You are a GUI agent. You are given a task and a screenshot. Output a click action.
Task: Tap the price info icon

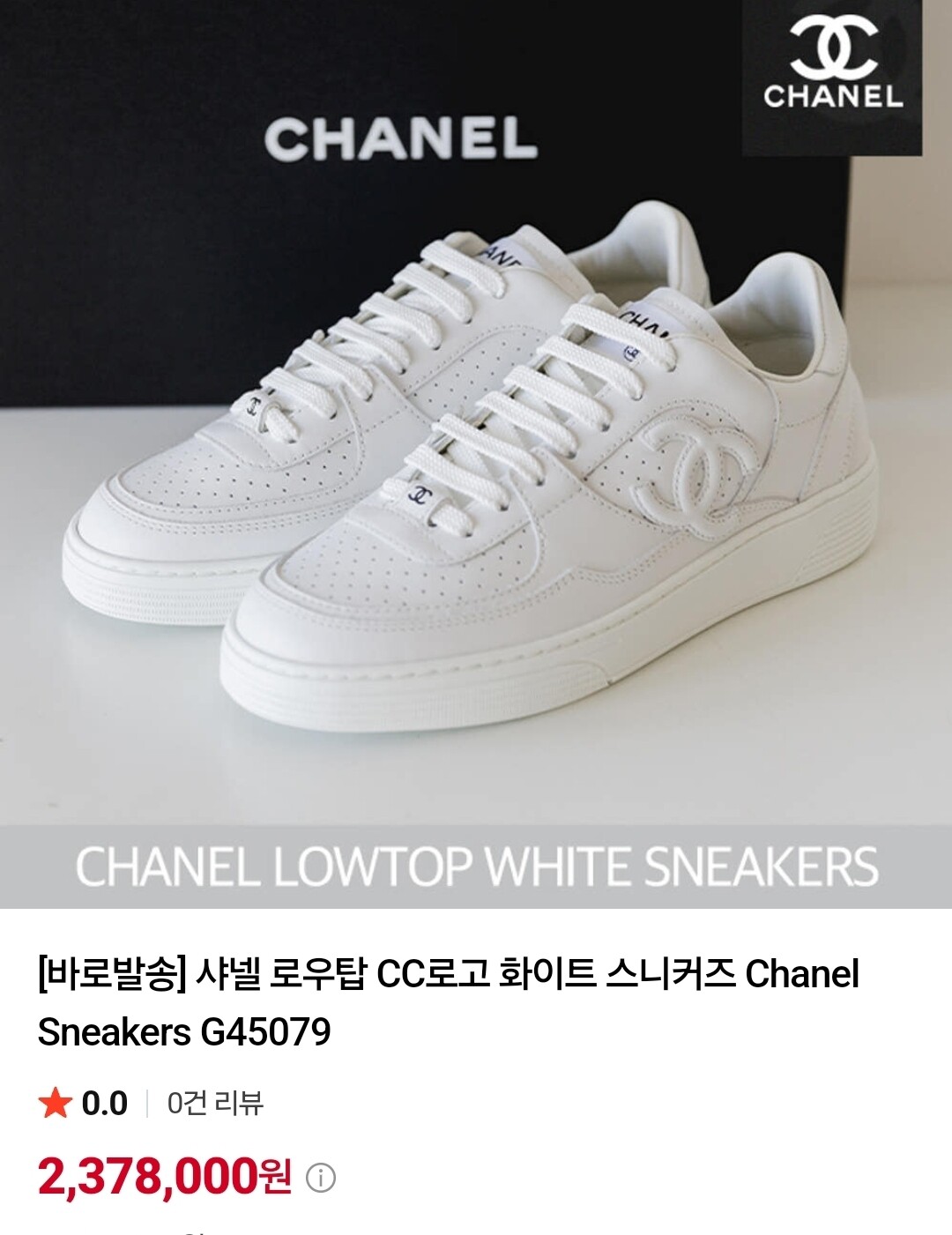[321, 1178]
